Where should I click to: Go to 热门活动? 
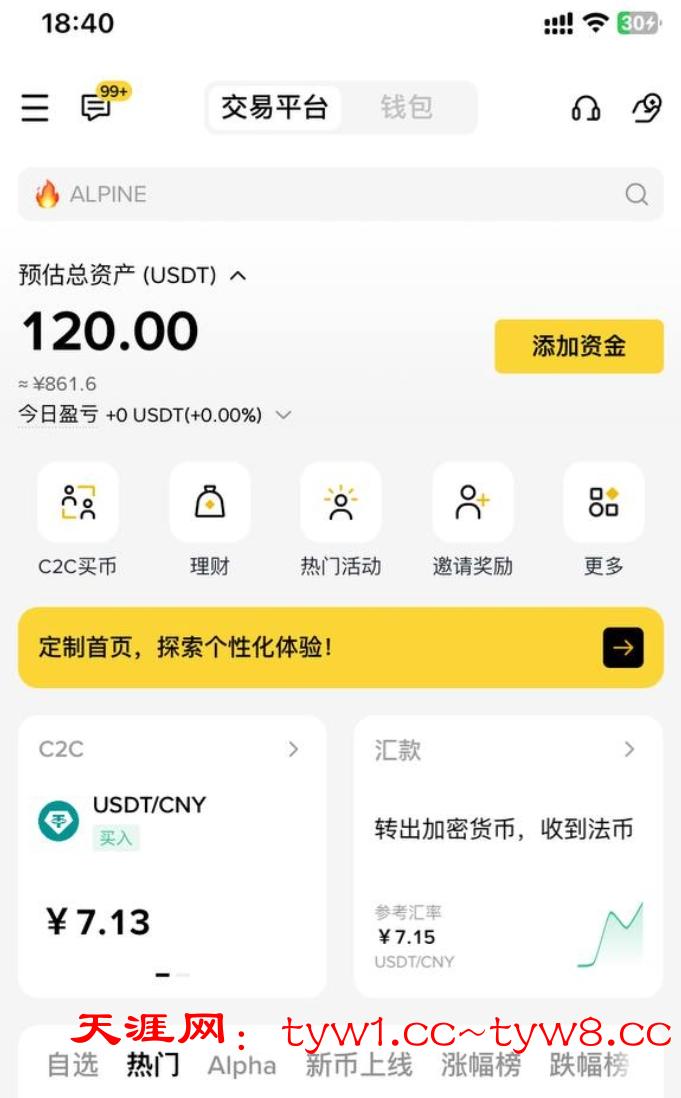[341, 503]
